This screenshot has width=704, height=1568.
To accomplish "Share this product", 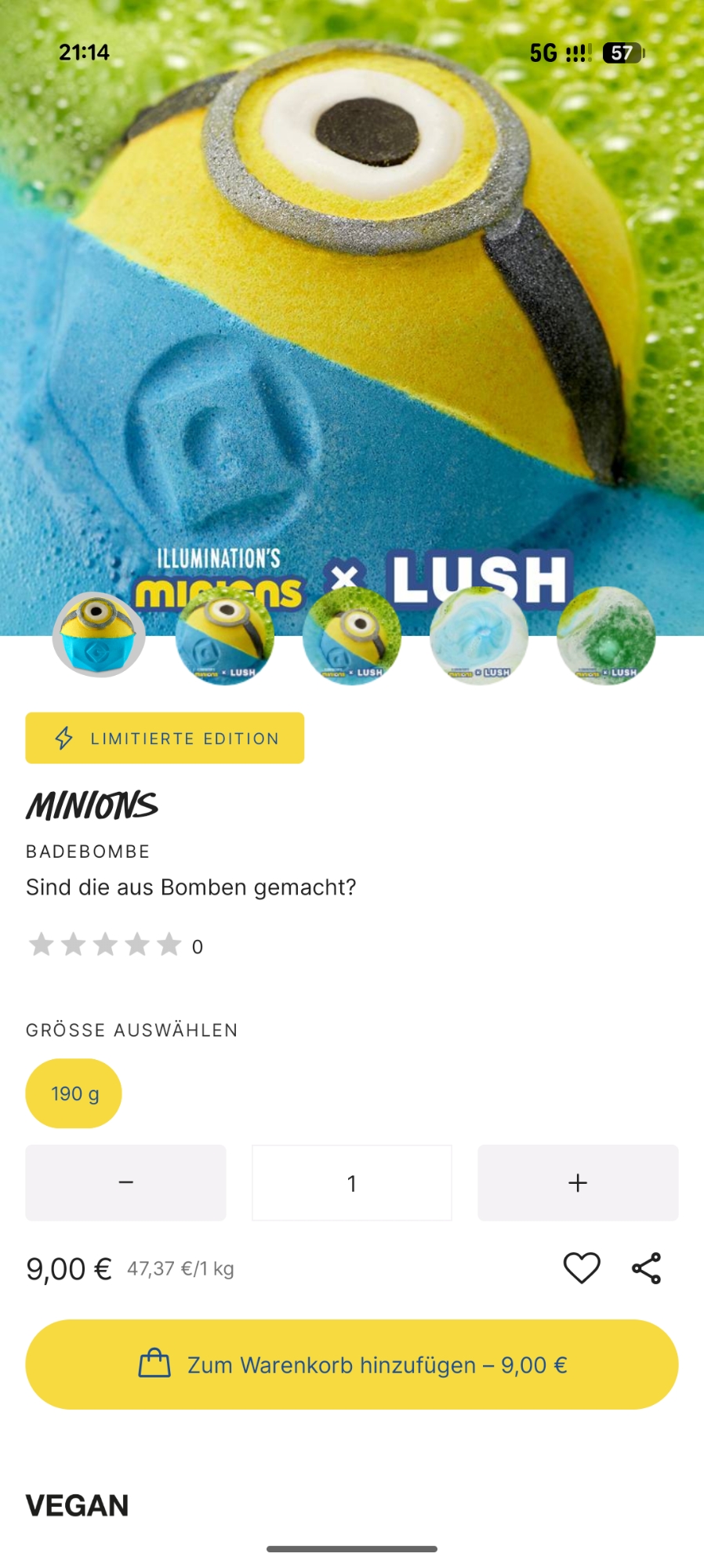I will click(x=647, y=1268).
